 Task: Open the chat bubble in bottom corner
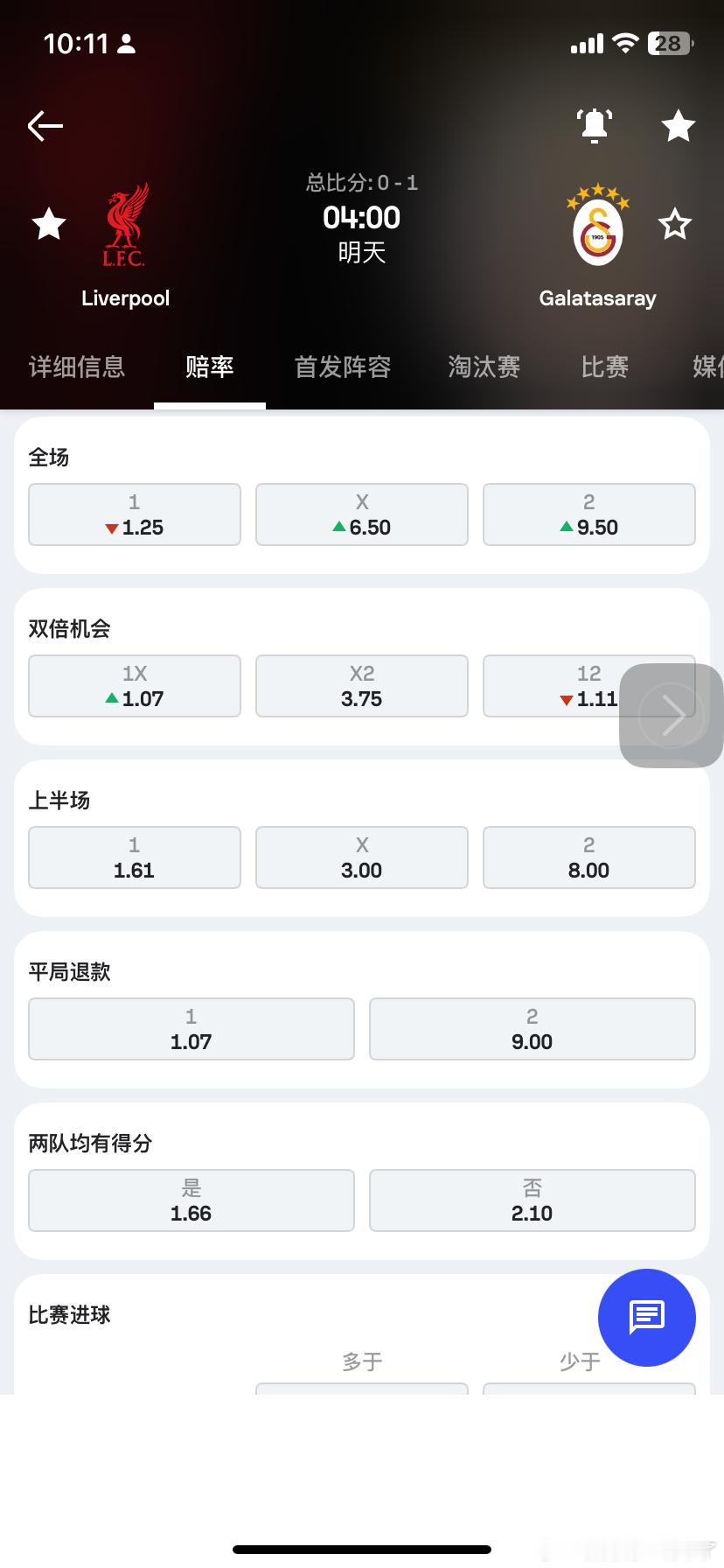click(x=646, y=1318)
